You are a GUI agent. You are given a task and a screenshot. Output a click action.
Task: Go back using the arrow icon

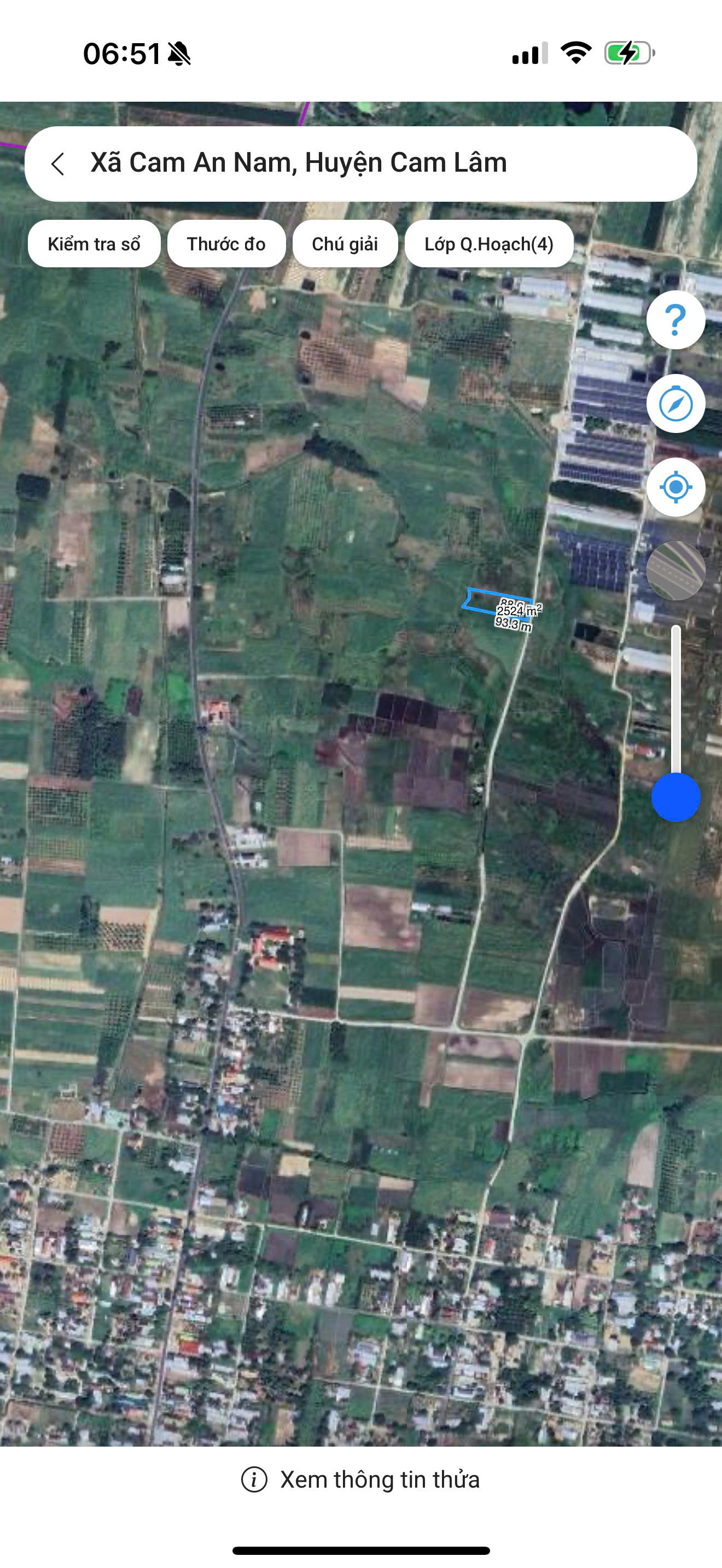59,163
